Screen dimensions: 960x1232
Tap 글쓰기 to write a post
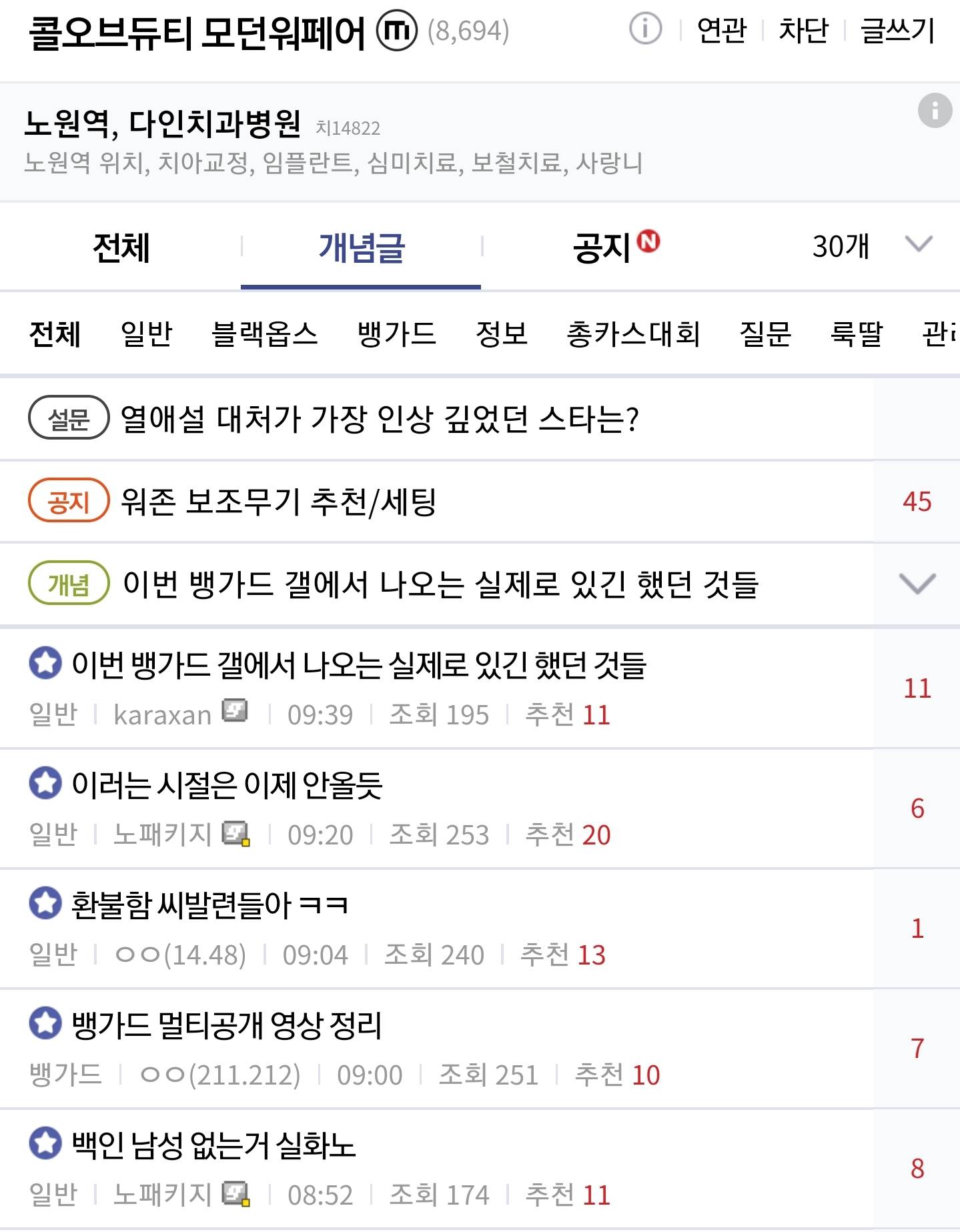[897, 31]
